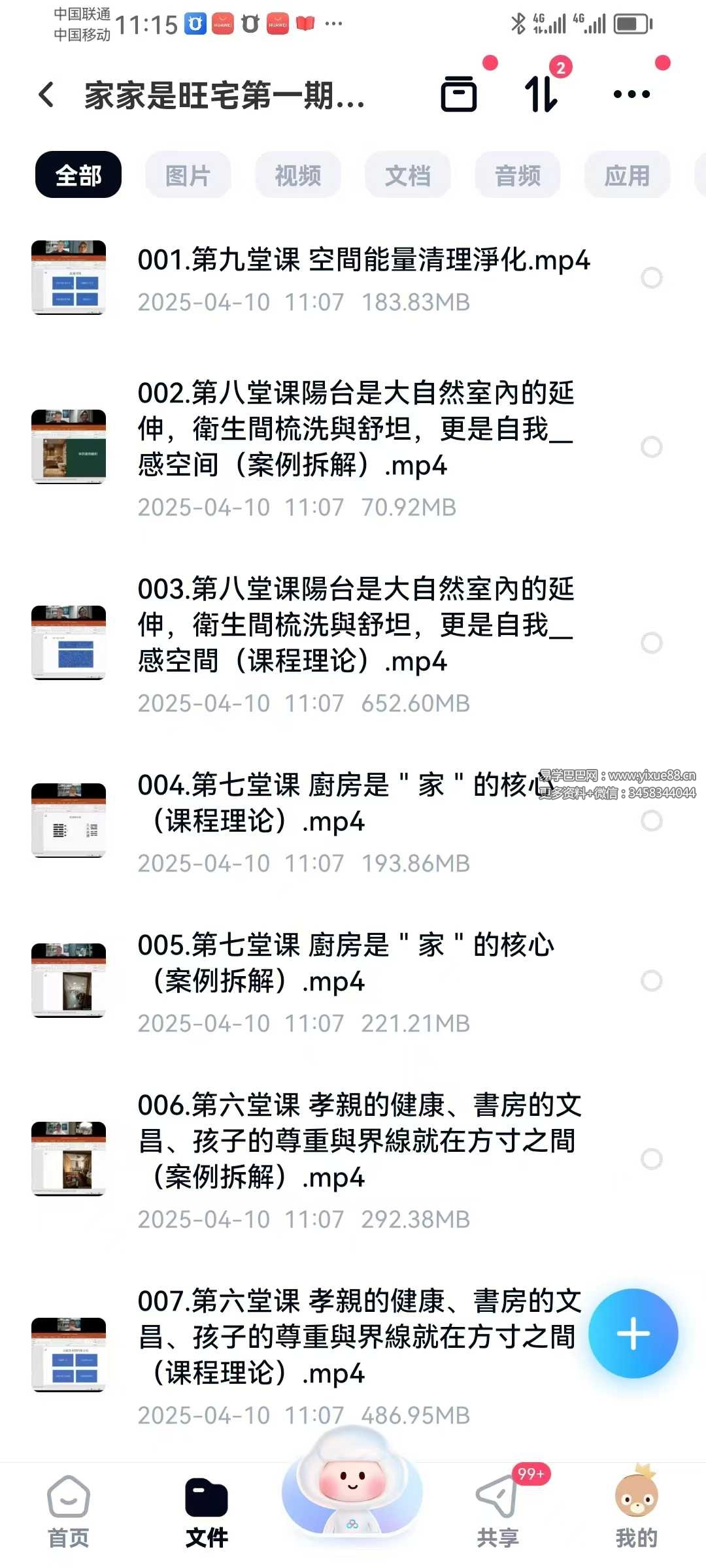Filter files by 图片 chip
Viewport: 706px width, 1568px height.
[x=188, y=174]
